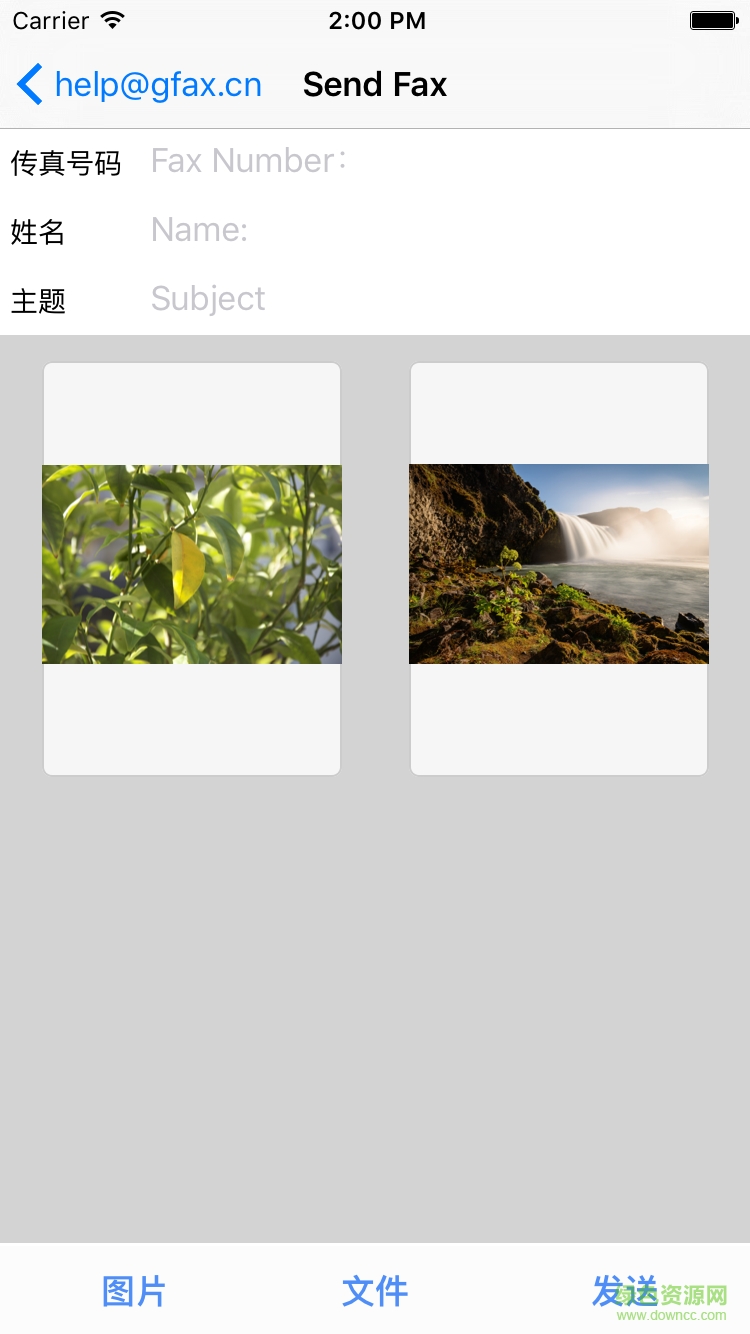
Task: Open the waterfall photo page
Action: click(x=559, y=566)
